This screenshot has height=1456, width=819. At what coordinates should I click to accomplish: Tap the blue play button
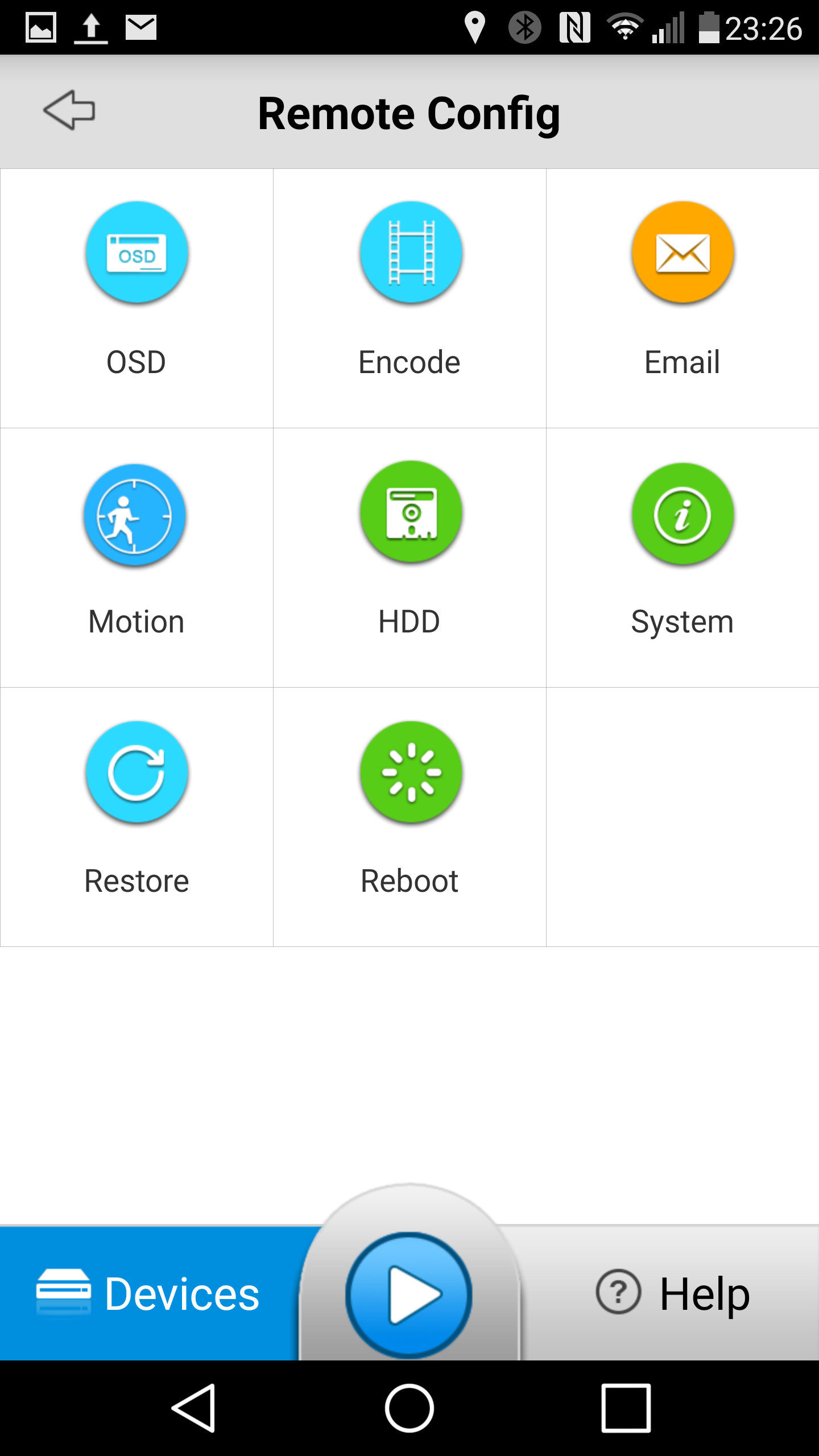click(409, 1294)
